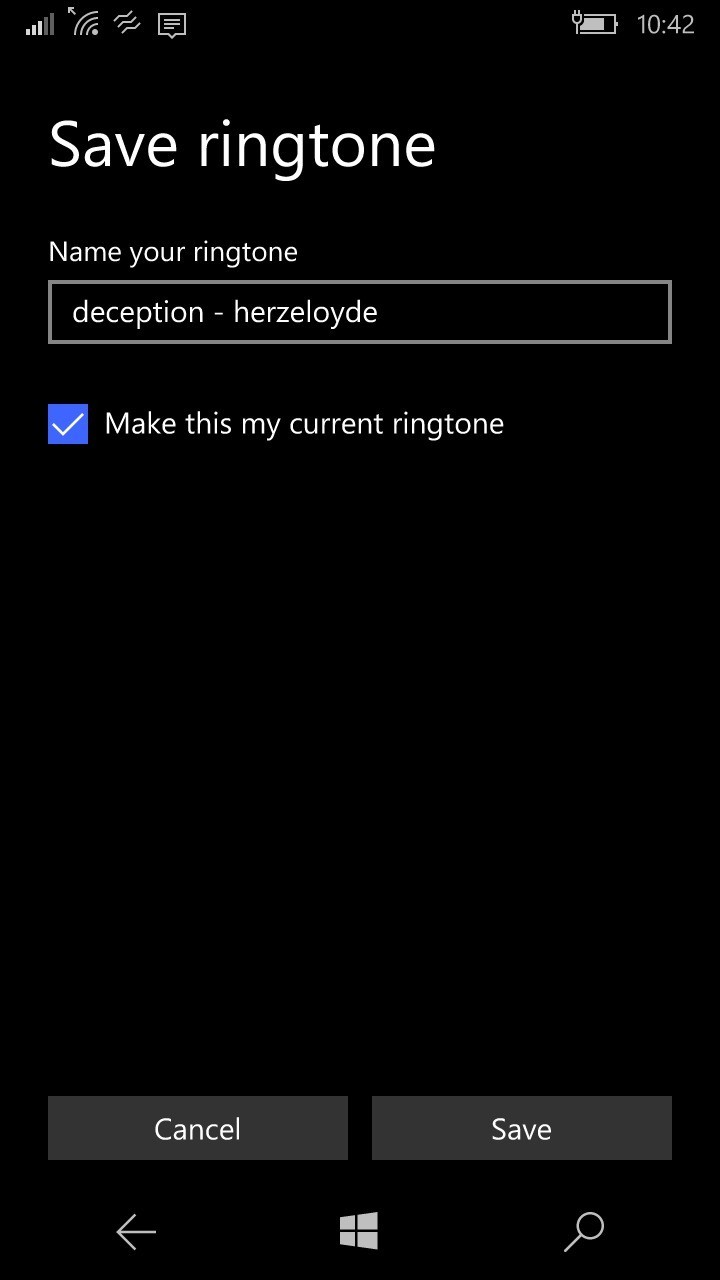Open the Windows Start screen

point(359,1231)
